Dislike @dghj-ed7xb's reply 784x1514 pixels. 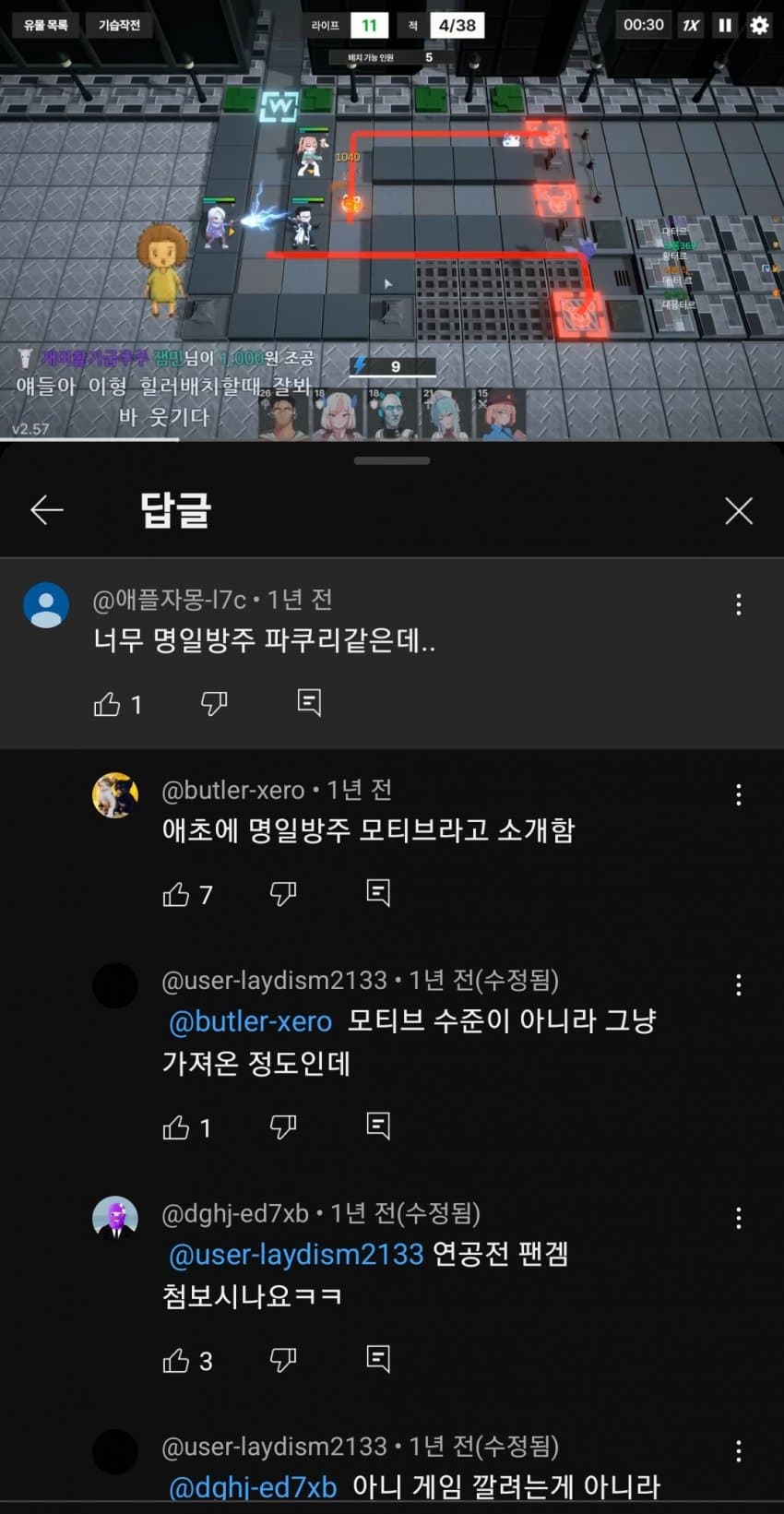[283, 1360]
